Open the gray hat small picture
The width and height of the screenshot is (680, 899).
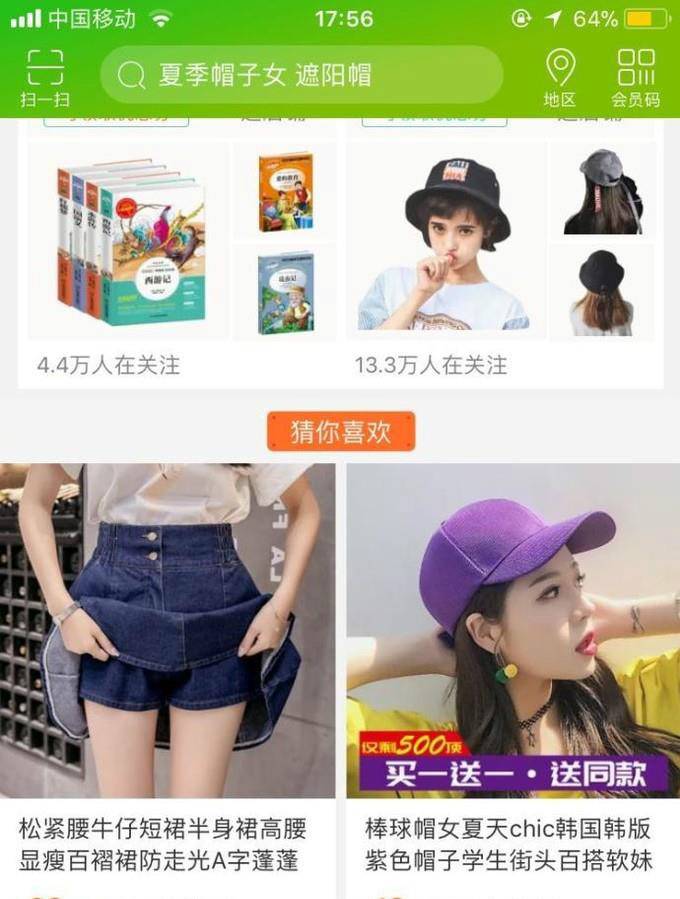[602, 190]
